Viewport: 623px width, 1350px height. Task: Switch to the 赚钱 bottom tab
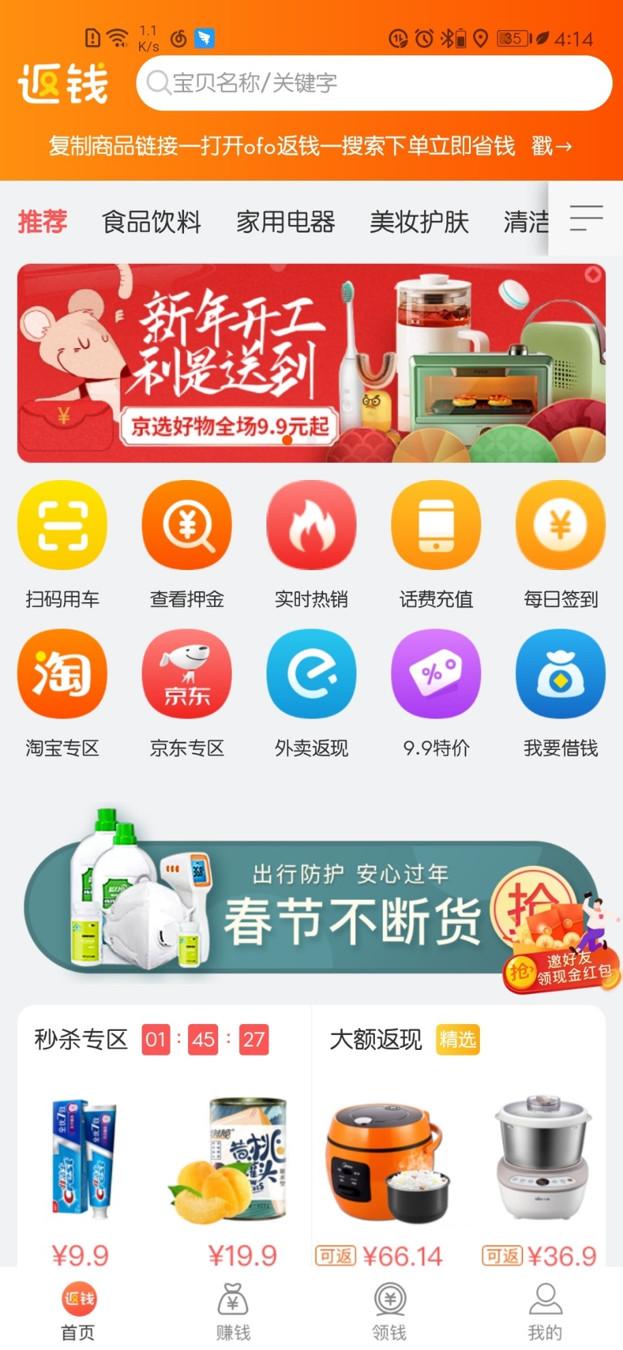pos(233,1312)
